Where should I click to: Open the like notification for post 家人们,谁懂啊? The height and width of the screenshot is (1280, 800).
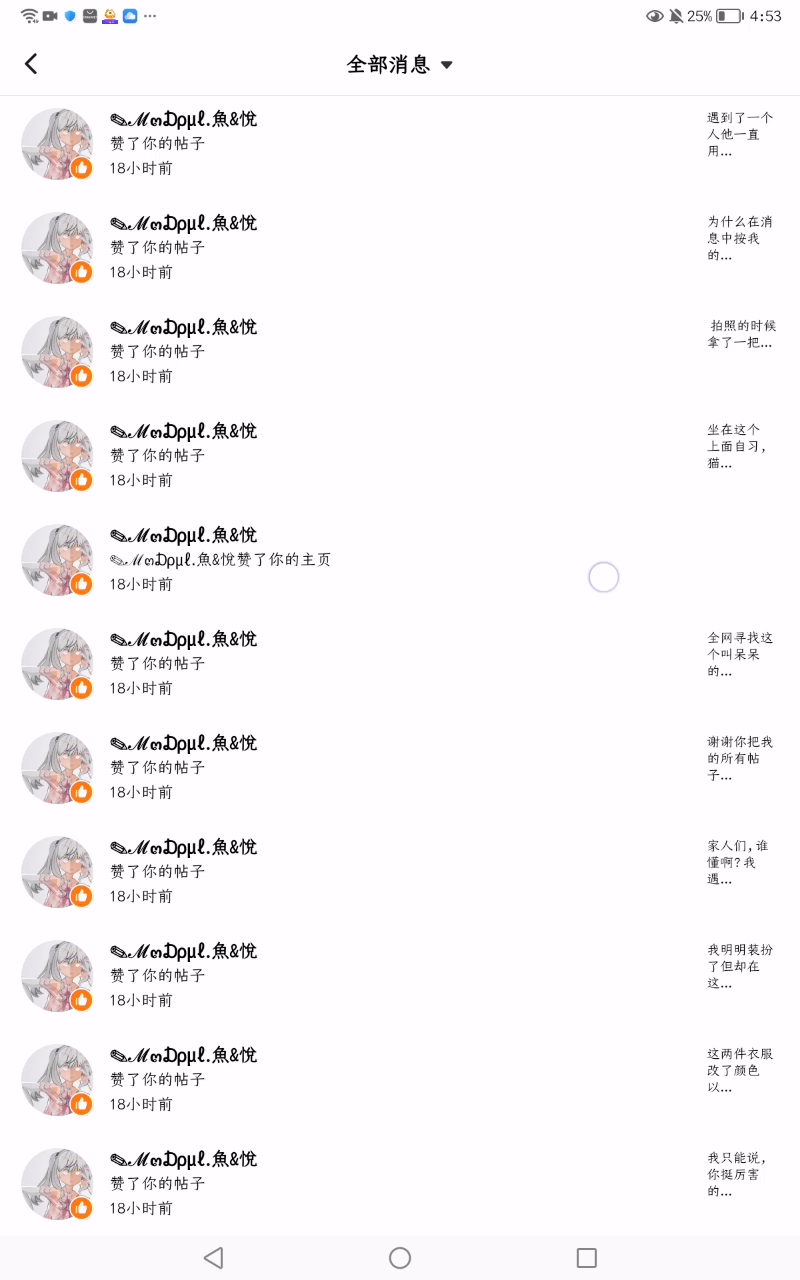(x=400, y=872)
